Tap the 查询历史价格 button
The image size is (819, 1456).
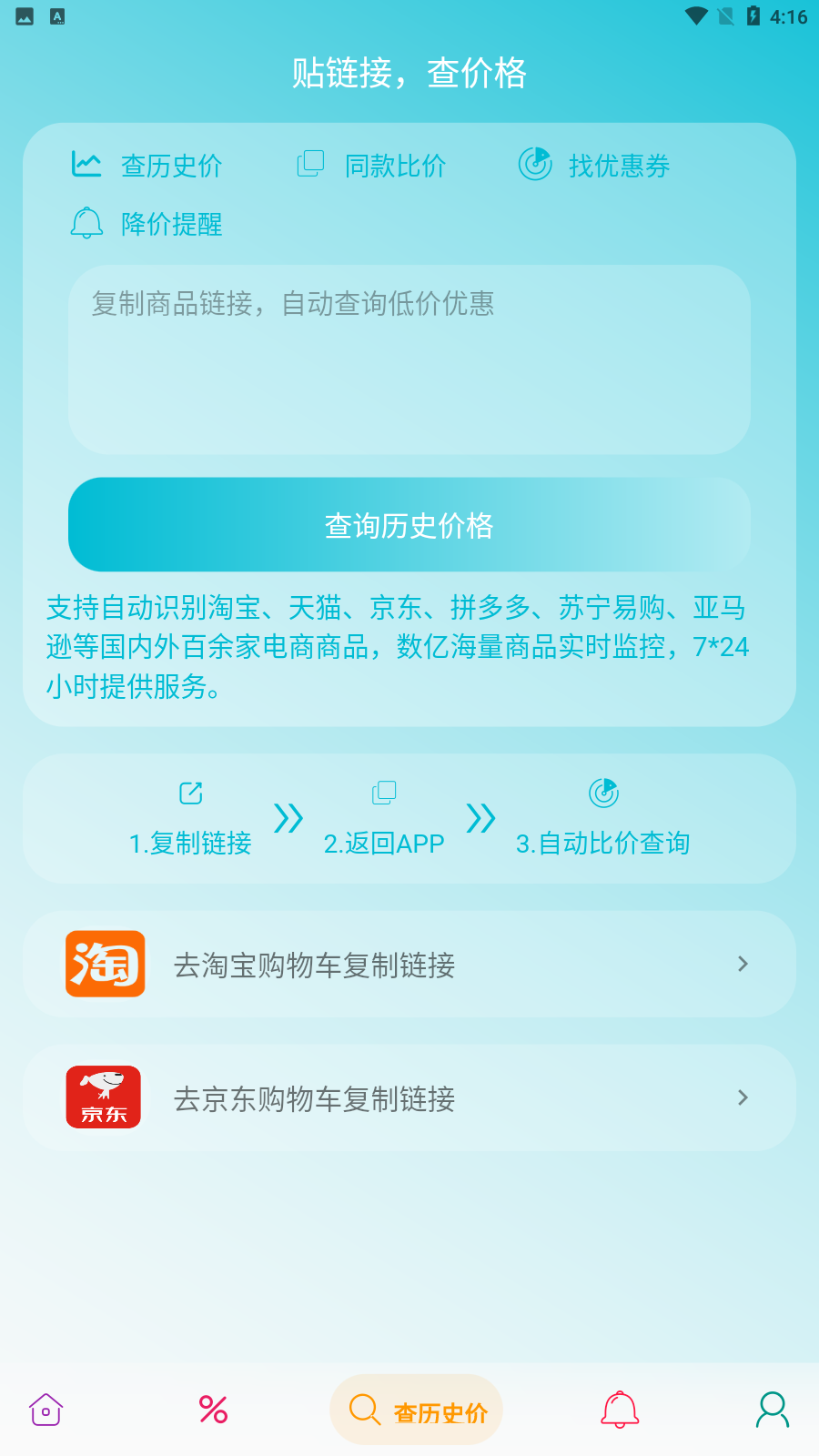tap(409, 525)
